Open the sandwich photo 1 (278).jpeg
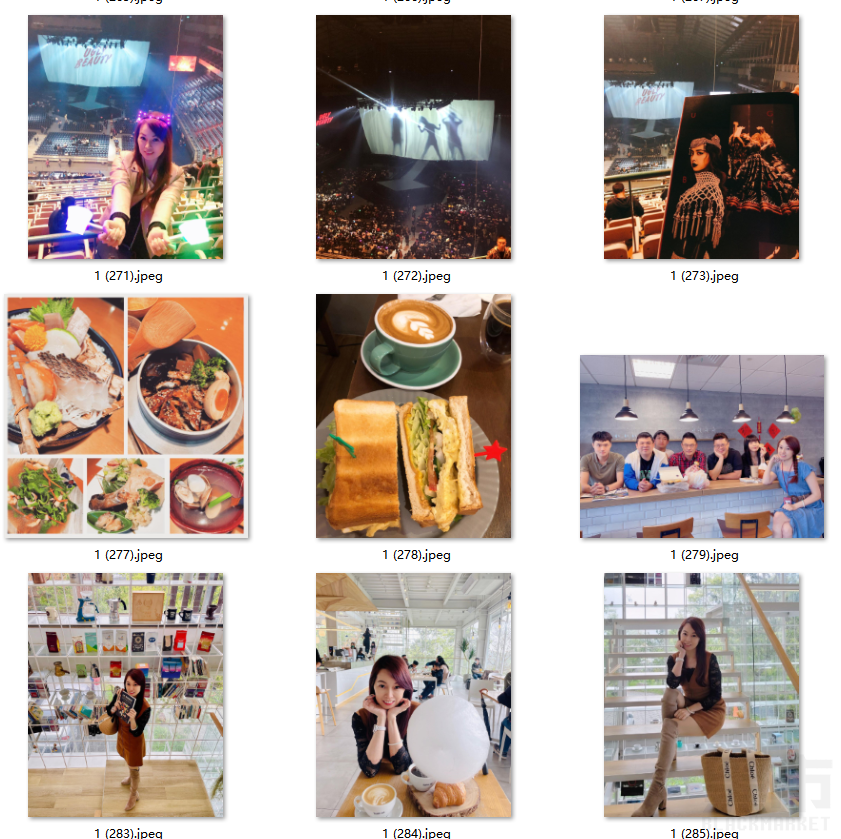841x839 pixels. pos(413,416)
